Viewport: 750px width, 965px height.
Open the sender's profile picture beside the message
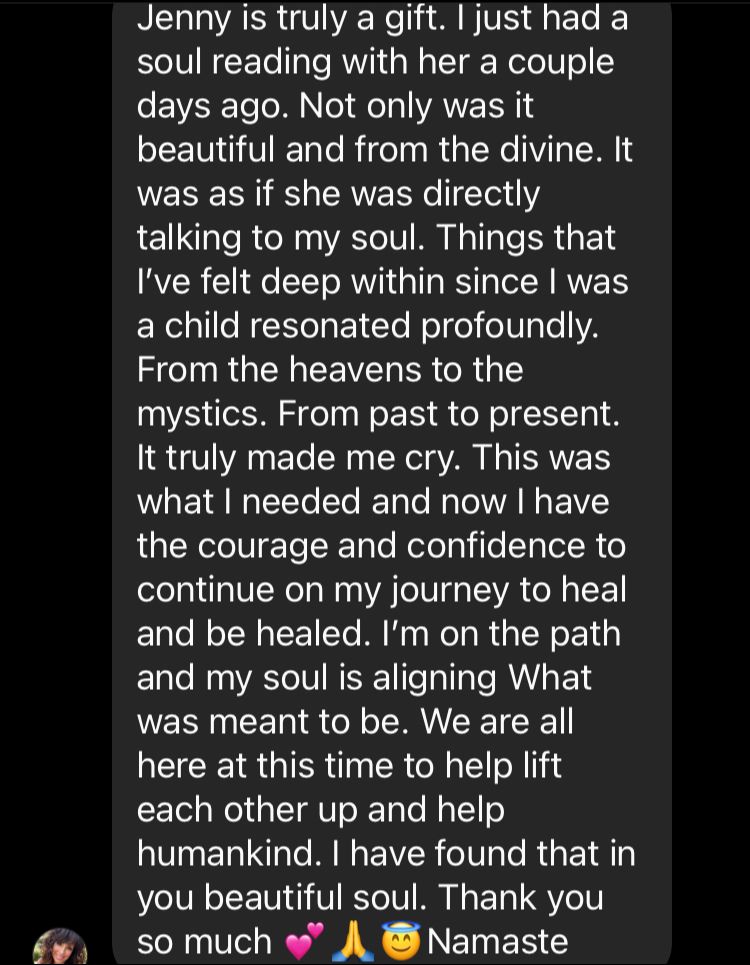[x=60, y=944]
